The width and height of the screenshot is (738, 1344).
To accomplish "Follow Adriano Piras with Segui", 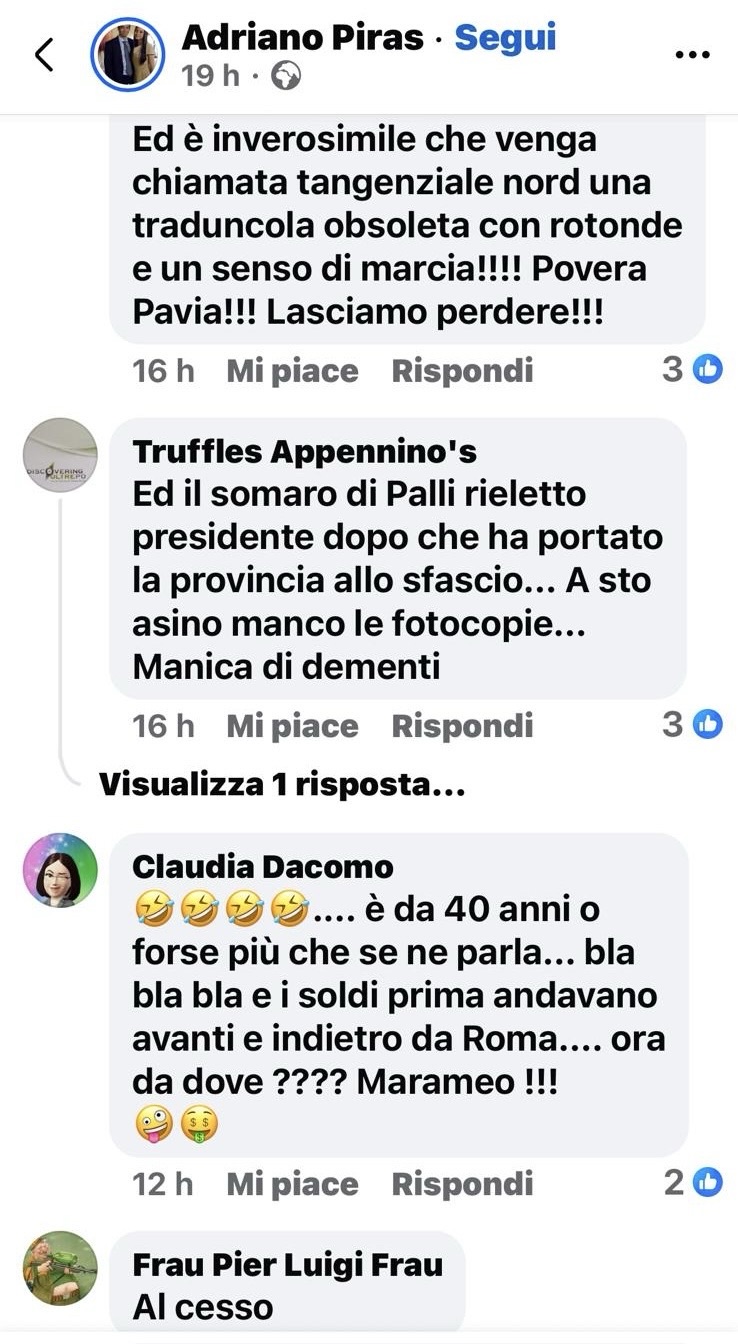I will point(505,38).
